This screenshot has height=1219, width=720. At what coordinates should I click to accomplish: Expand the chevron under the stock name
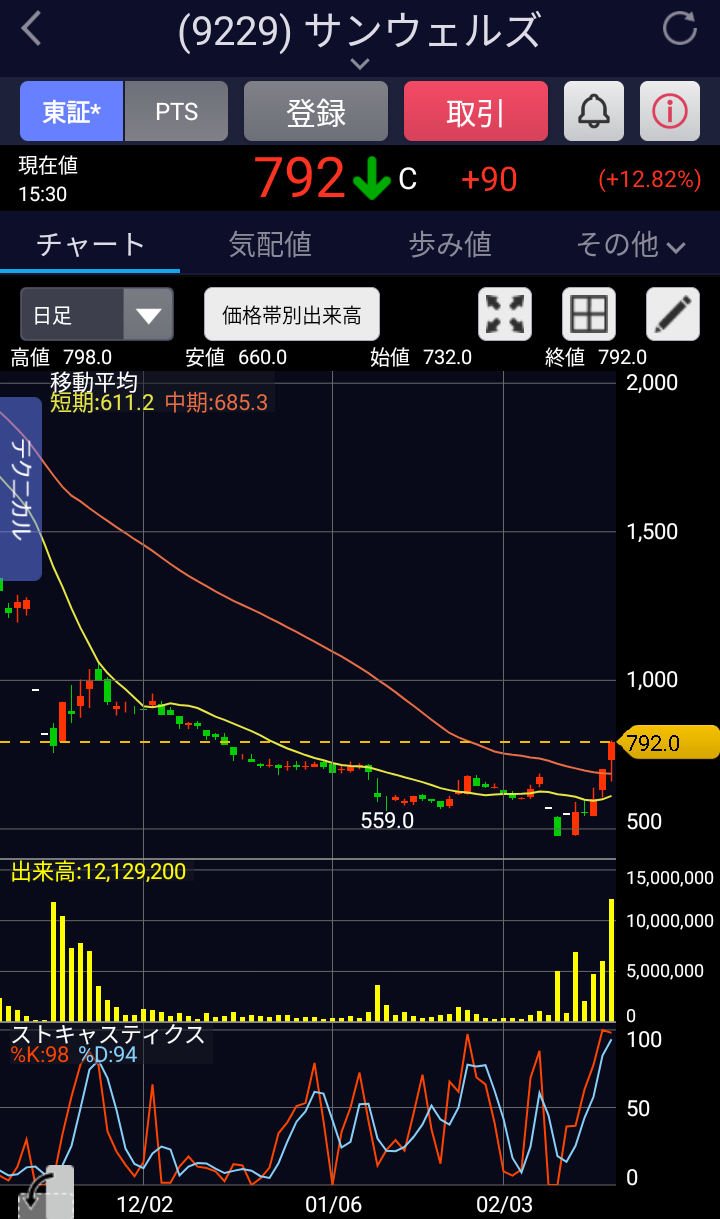point(360,64)
